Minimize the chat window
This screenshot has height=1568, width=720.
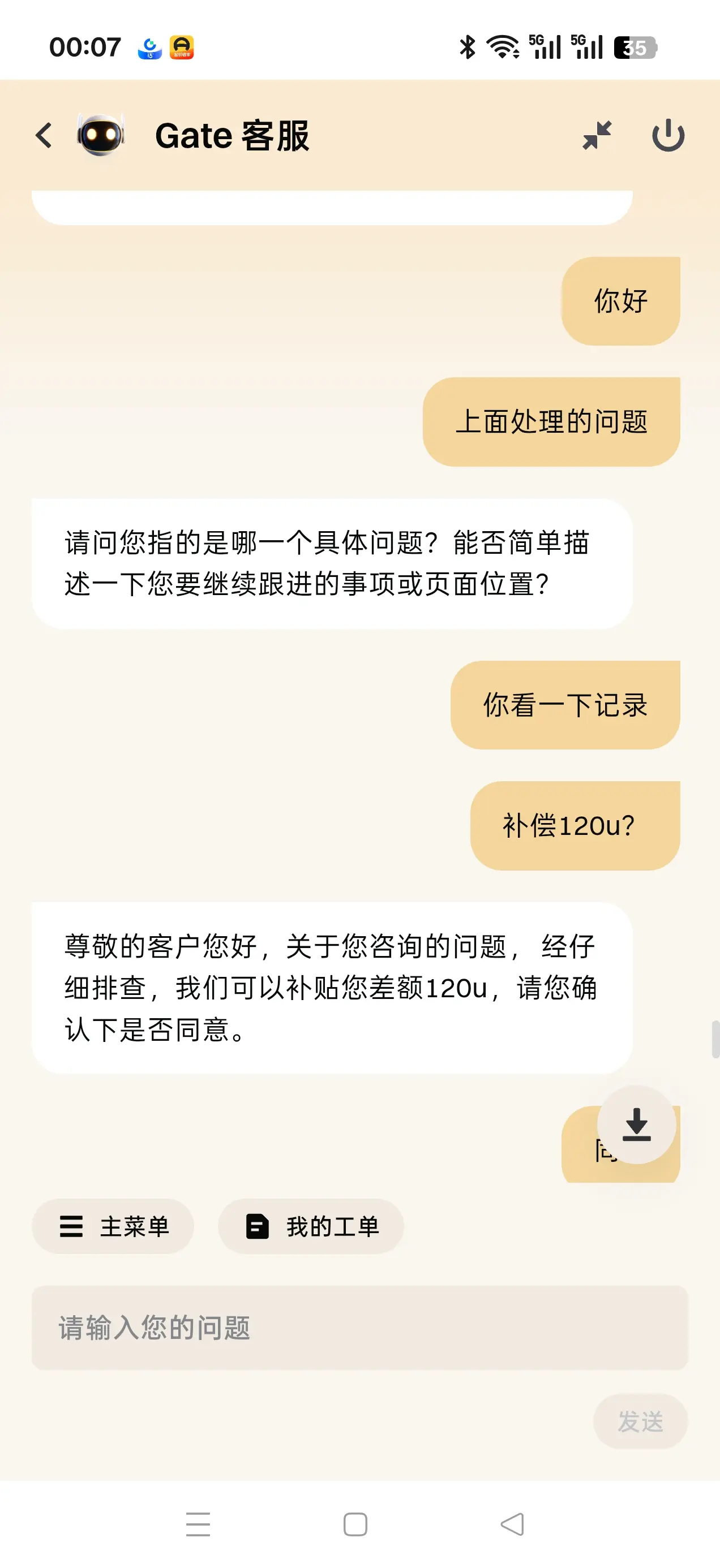point(597,135)
